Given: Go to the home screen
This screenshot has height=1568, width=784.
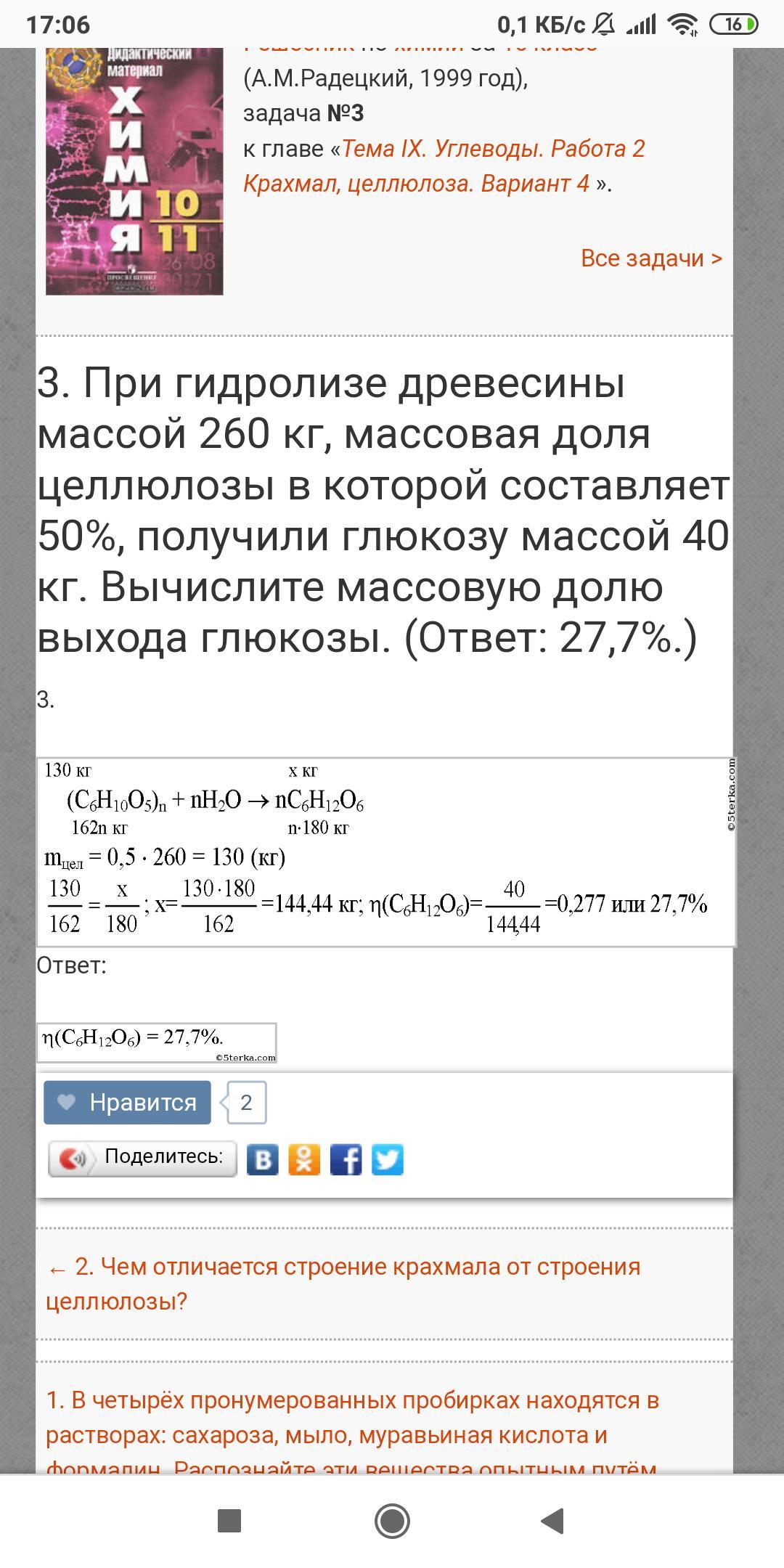Looking at the screenshot, I should [x=392, y=1521].
